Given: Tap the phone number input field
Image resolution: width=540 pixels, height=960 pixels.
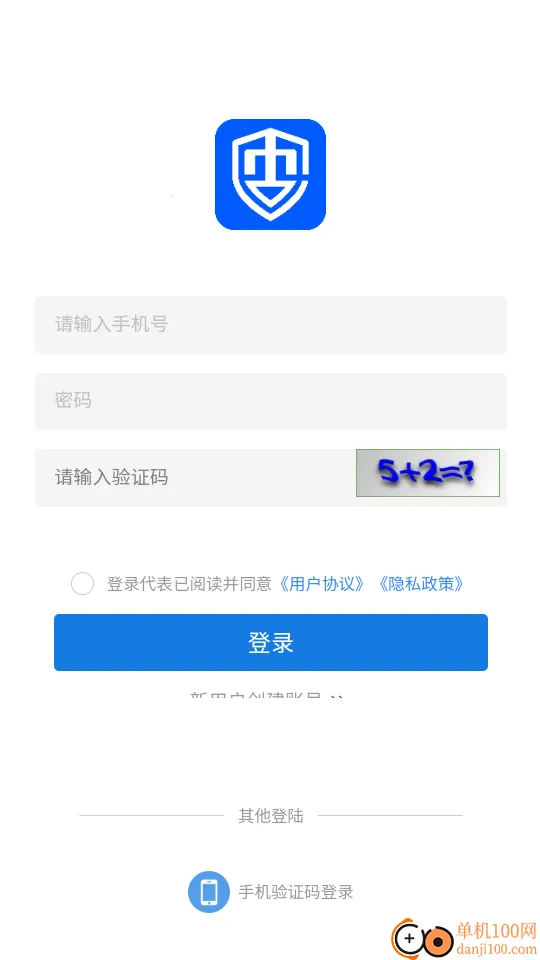Looking at the screenshot, I should tap(271, 324).
